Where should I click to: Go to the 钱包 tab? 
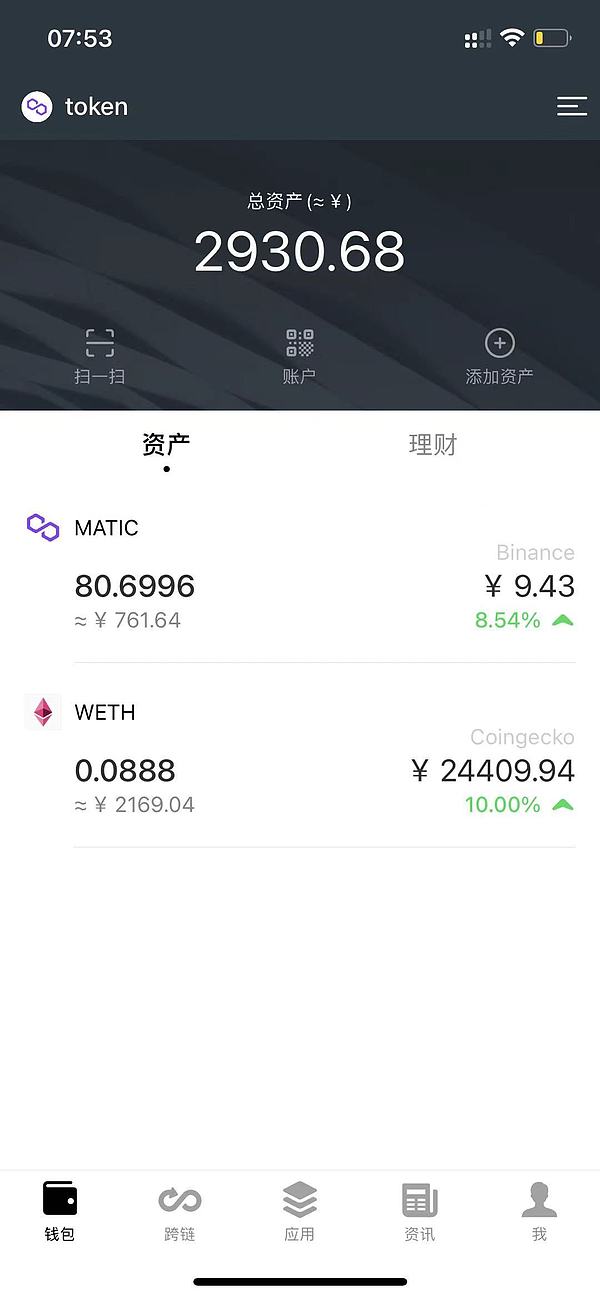(x=60, y=1210)
